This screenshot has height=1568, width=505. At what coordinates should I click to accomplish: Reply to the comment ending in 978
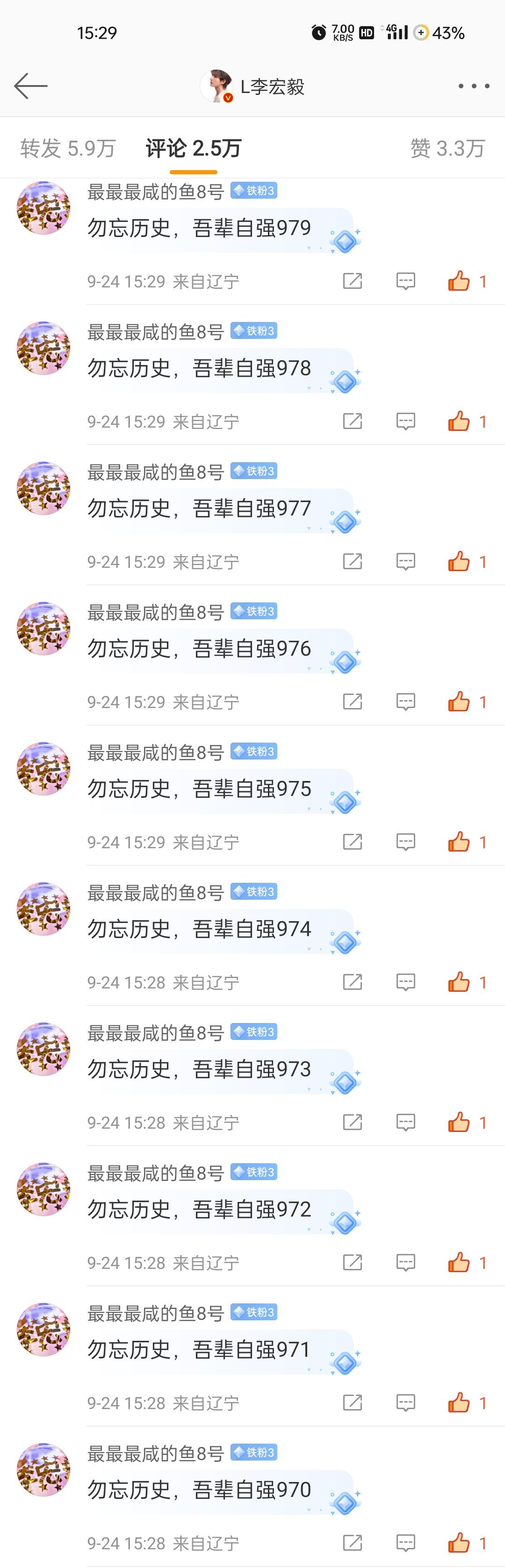(406, 421)
